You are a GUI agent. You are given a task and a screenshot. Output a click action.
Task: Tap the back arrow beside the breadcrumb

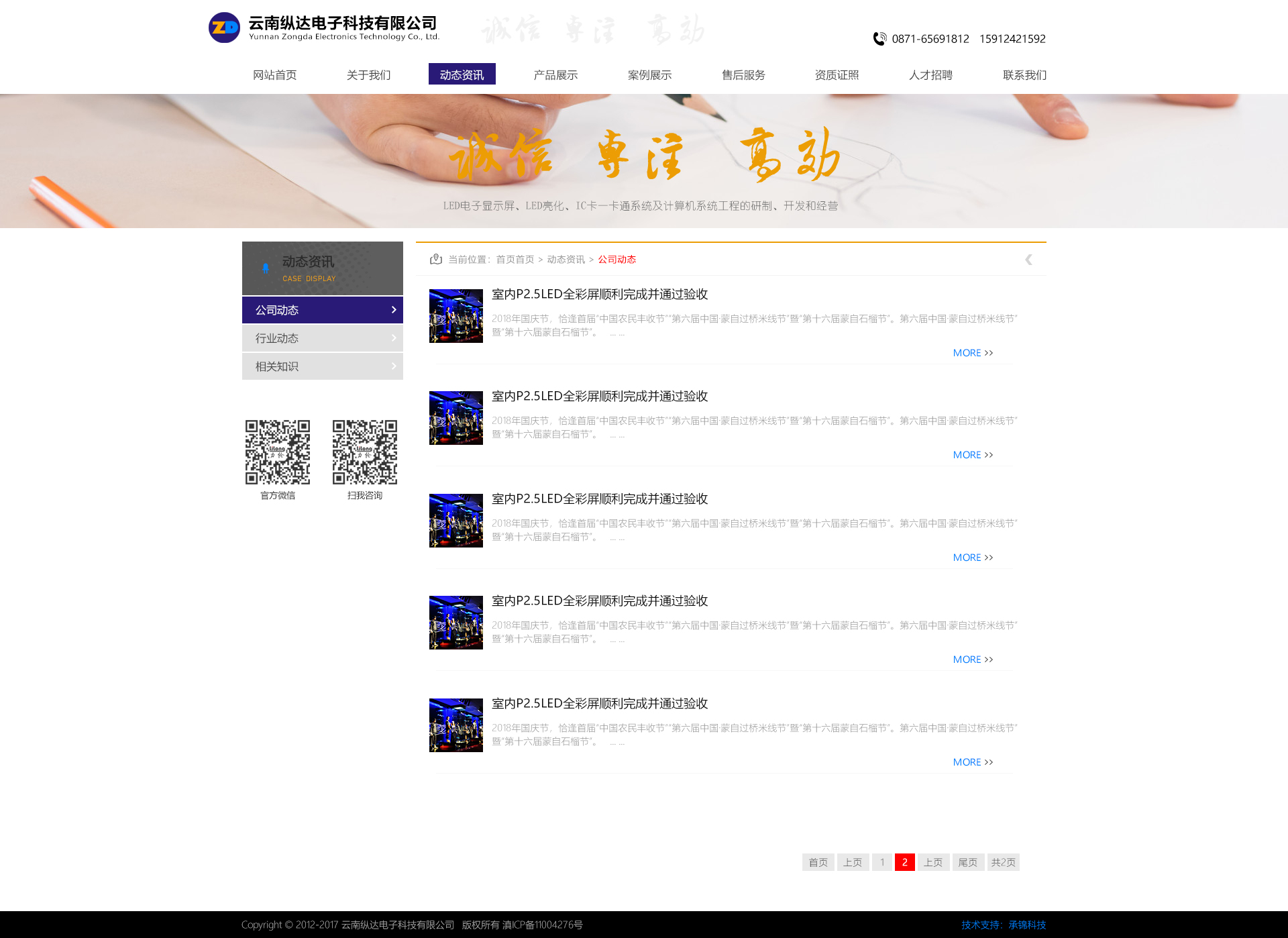1028,260
